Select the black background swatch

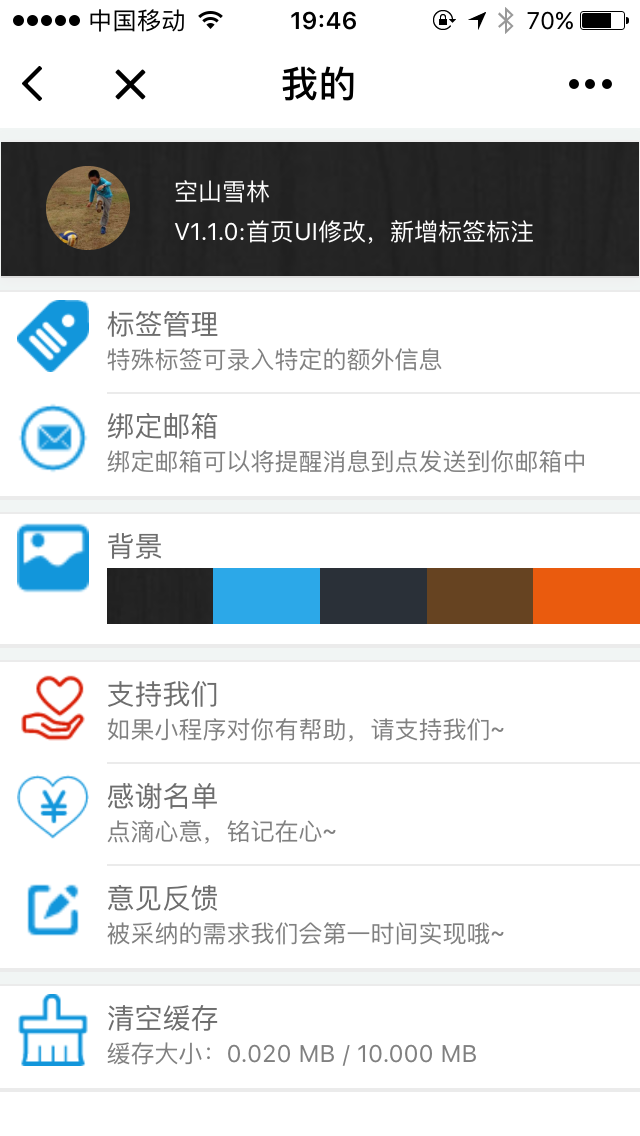point(160,596)
